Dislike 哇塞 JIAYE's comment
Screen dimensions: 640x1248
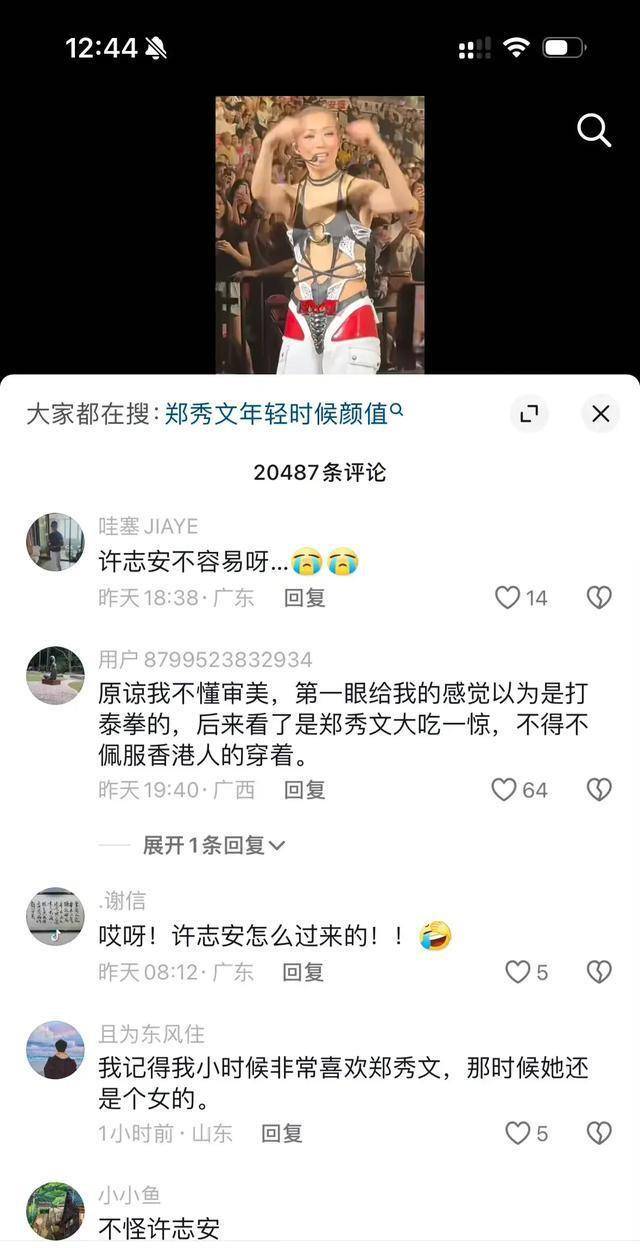pos(598,598)
